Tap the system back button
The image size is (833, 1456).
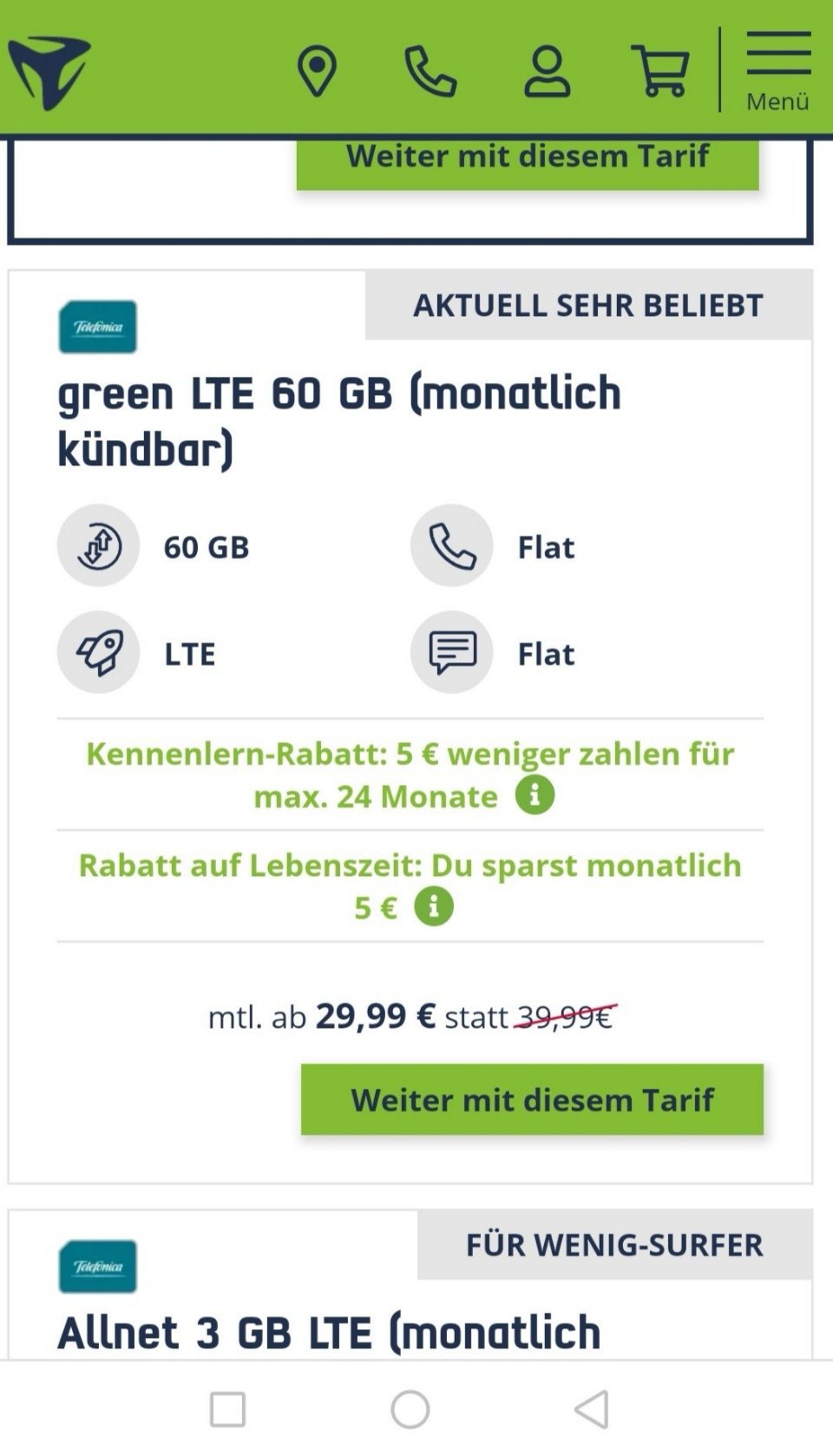coord(593,1408)
